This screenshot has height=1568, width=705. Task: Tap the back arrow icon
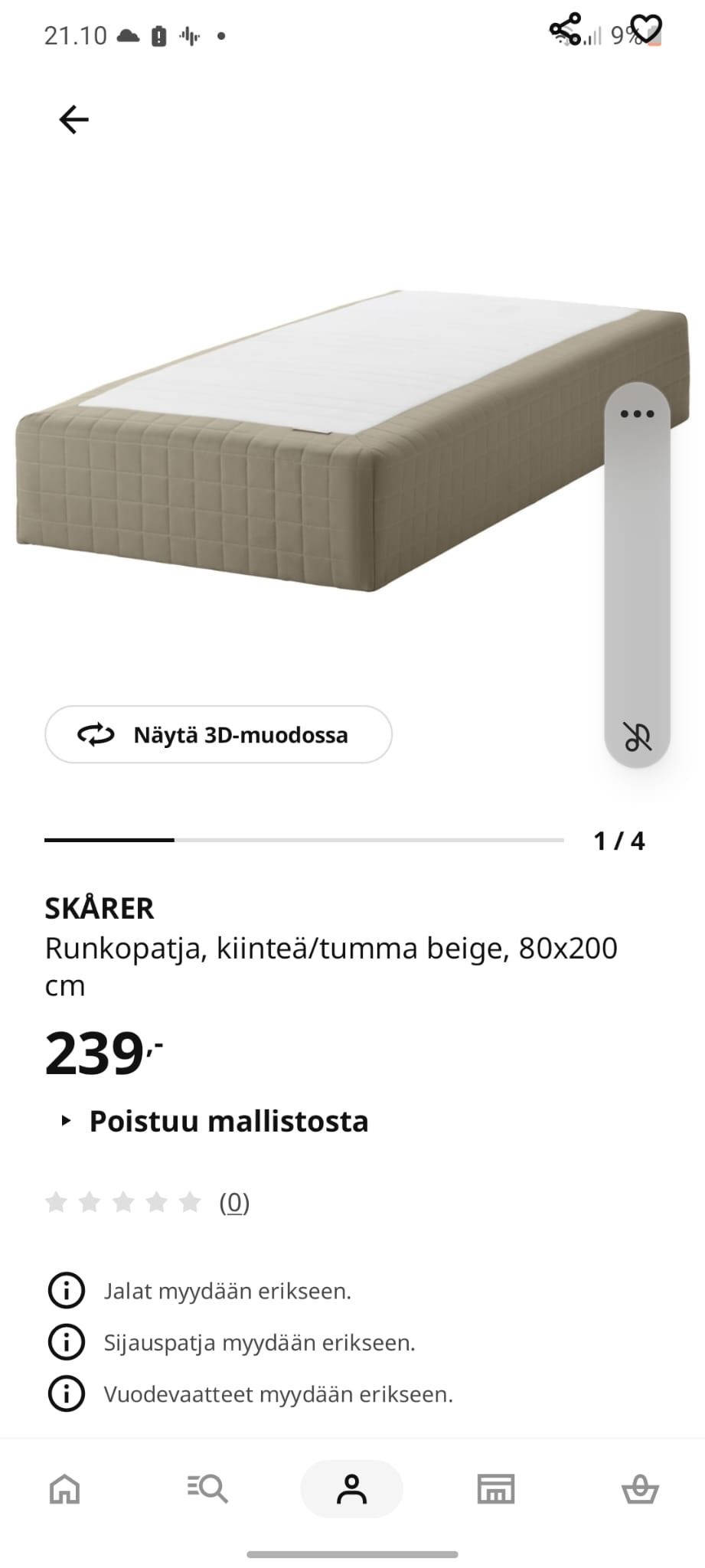tap(72, 119)
